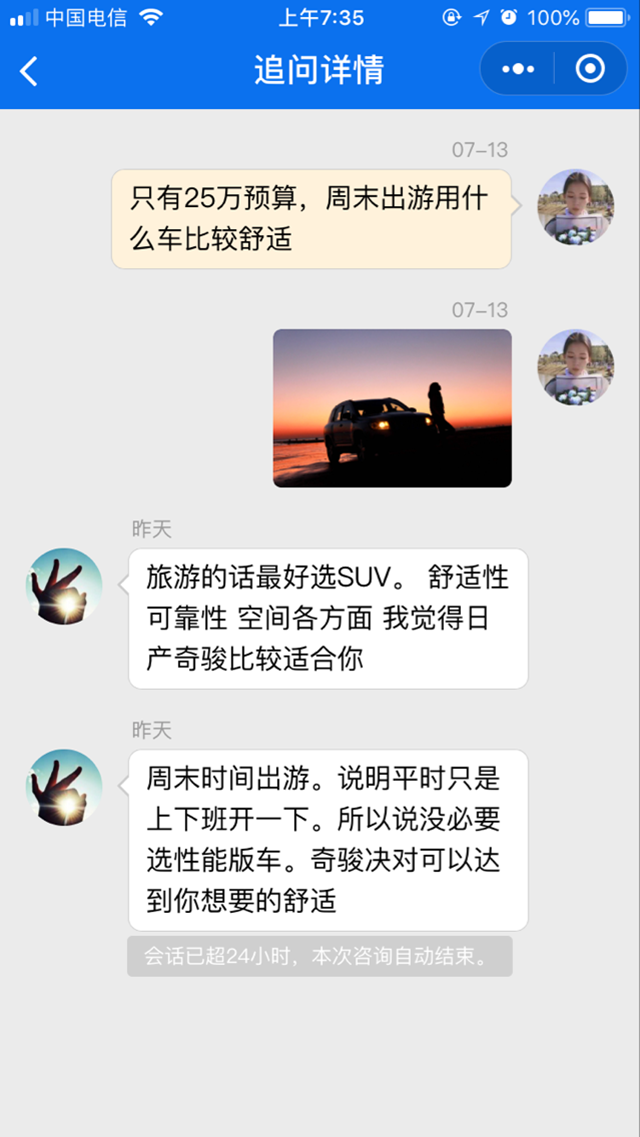Open the responder's avatar beside the SUV reply
Screen dimensions: 640x1137
point(64,587)
